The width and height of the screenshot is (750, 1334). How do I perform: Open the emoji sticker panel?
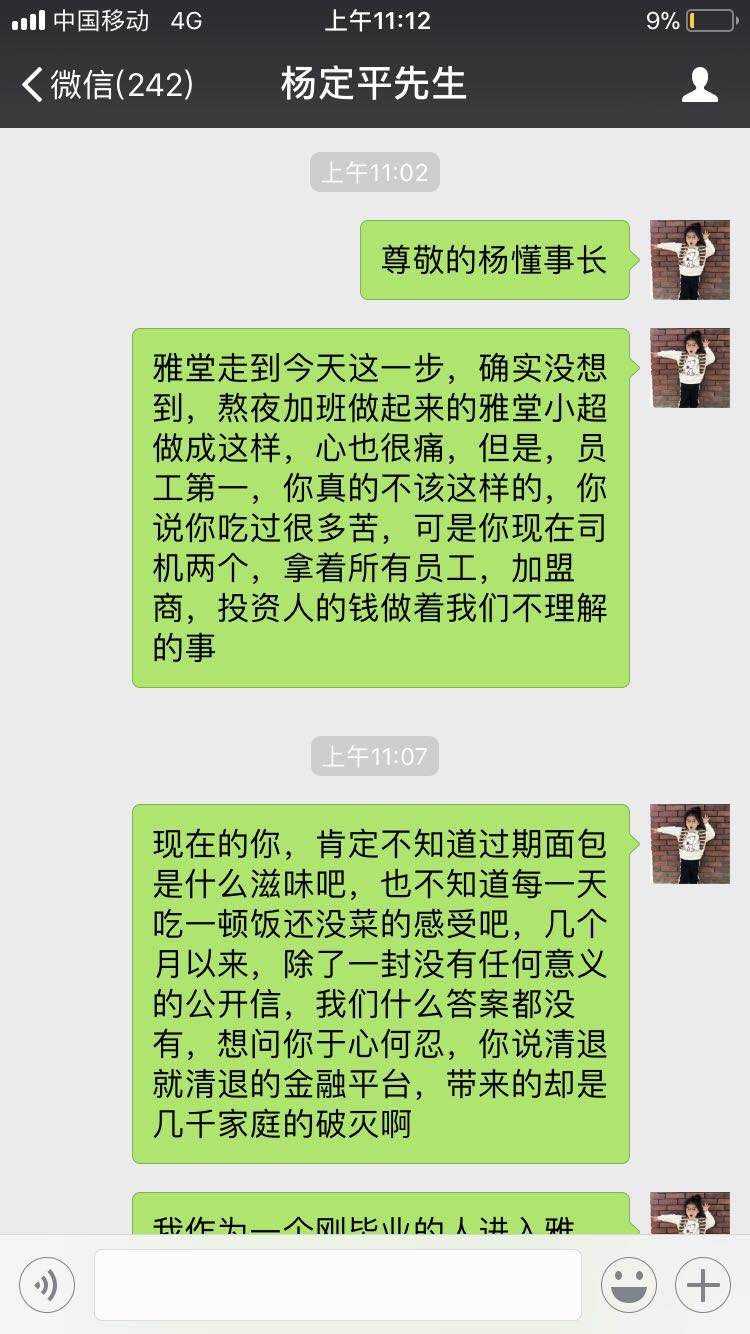(629, 1284)
